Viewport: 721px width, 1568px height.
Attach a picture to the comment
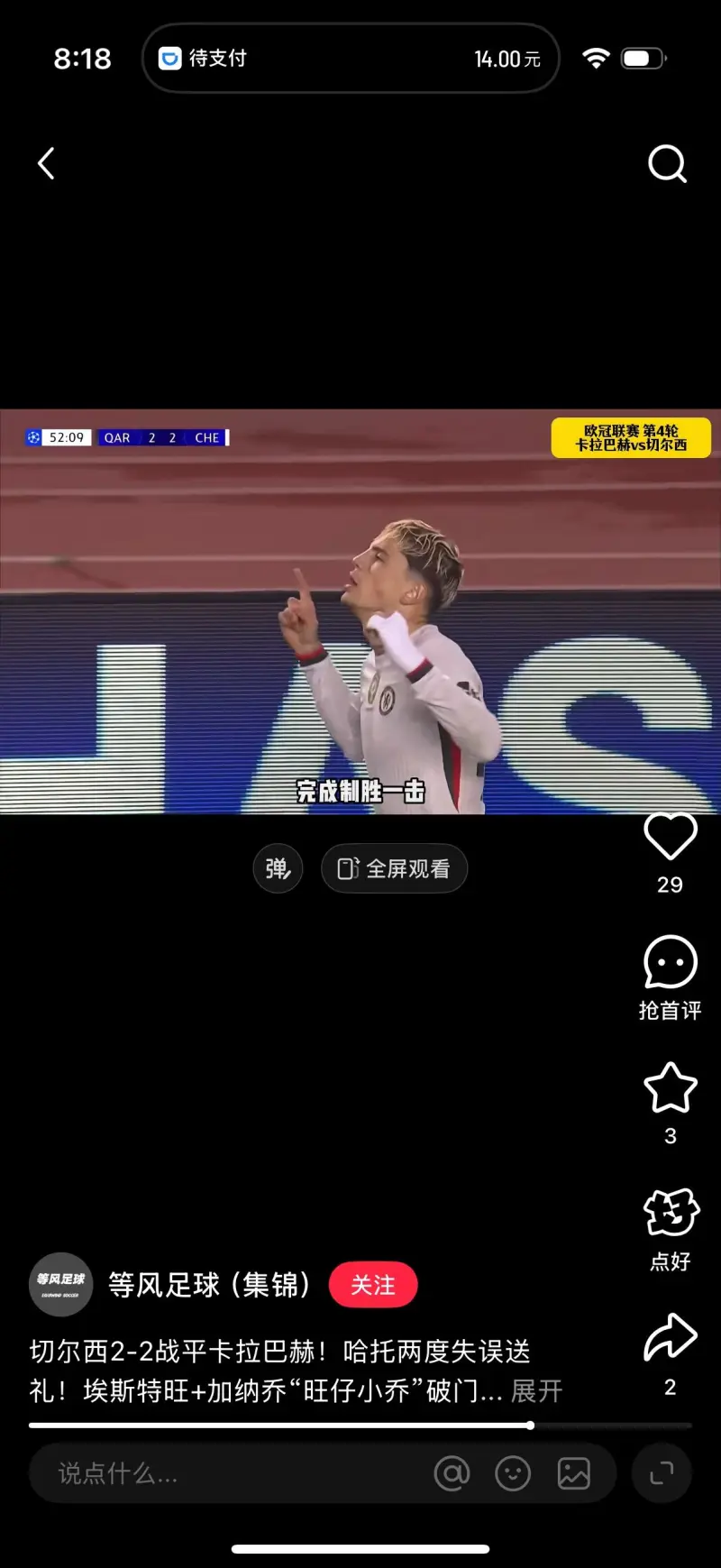pos(574,1473)
